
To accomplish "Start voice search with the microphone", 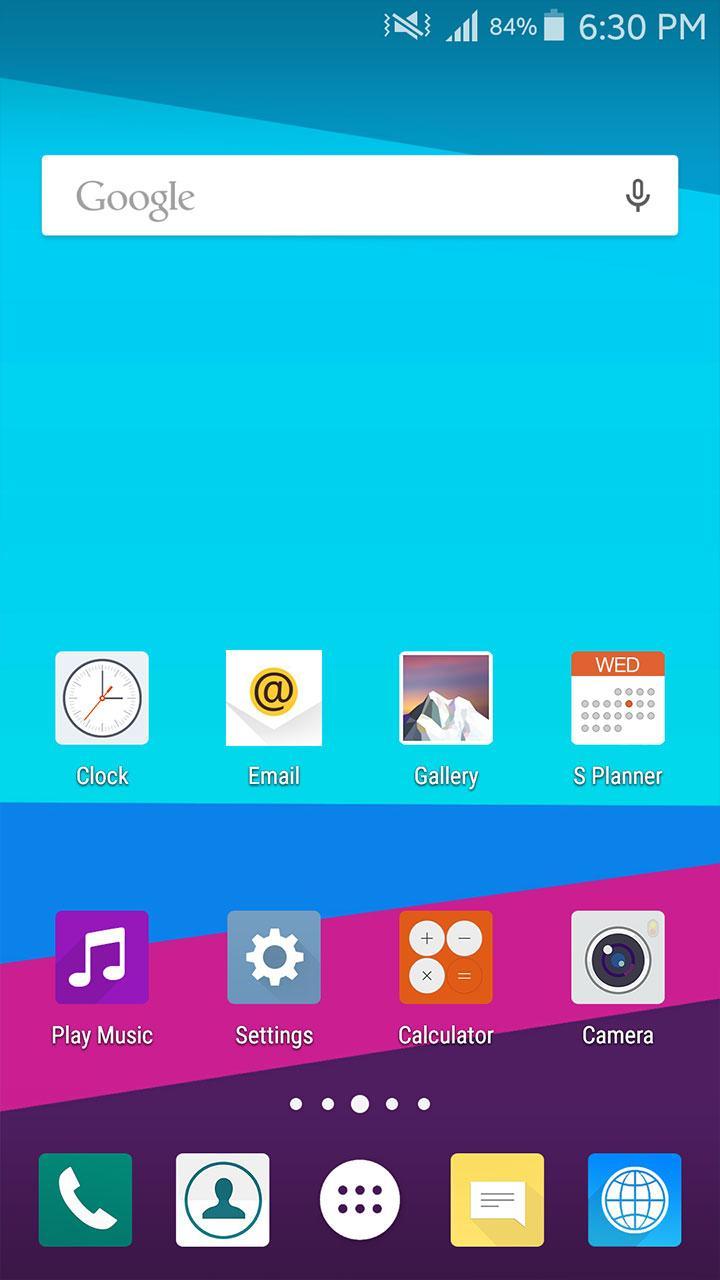I will tap(637, 196).
